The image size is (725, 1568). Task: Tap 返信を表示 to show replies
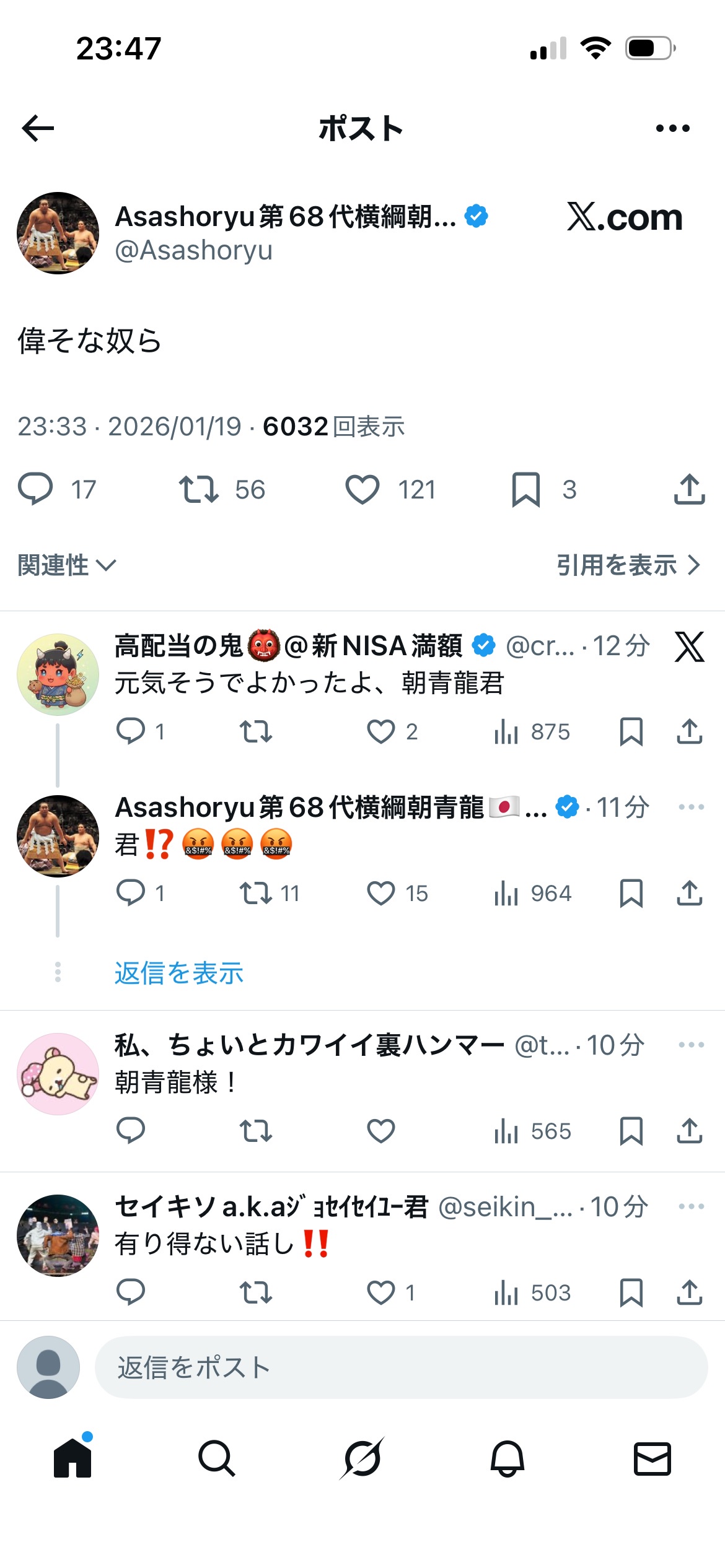point(178,973)
